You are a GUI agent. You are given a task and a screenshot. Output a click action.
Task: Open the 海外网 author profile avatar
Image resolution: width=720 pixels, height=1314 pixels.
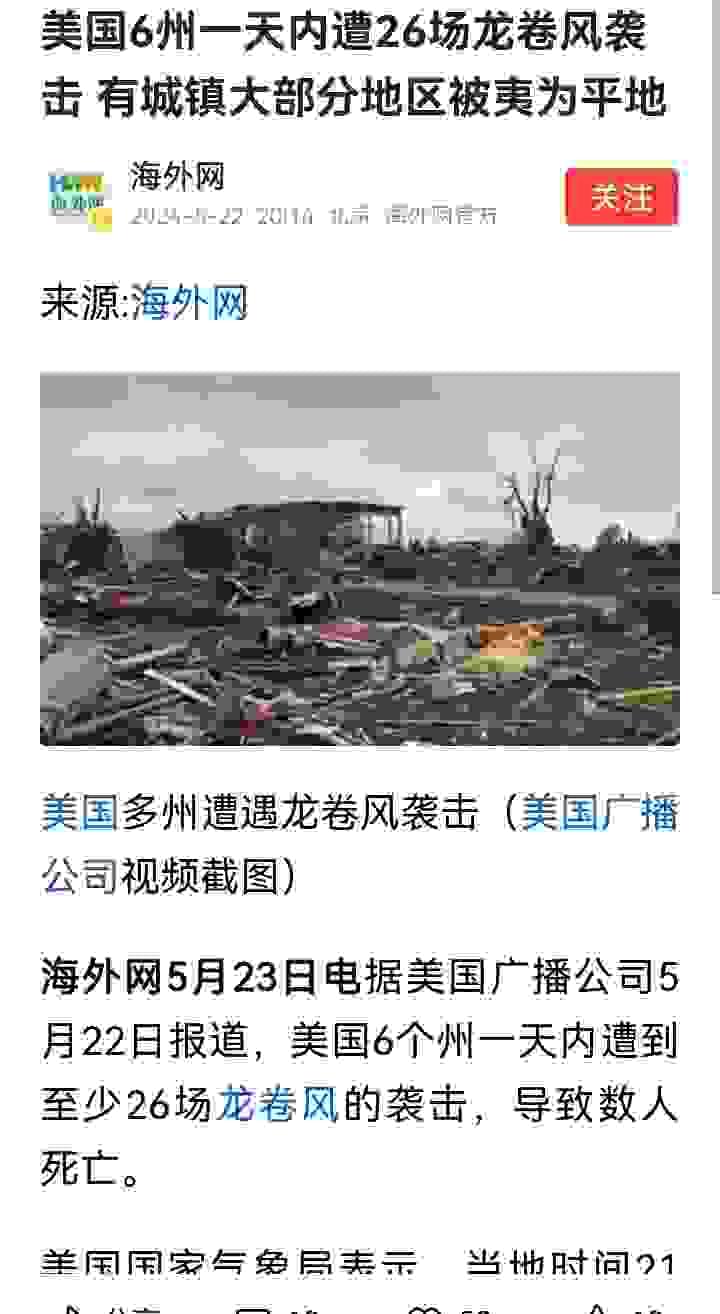(80, 198)
